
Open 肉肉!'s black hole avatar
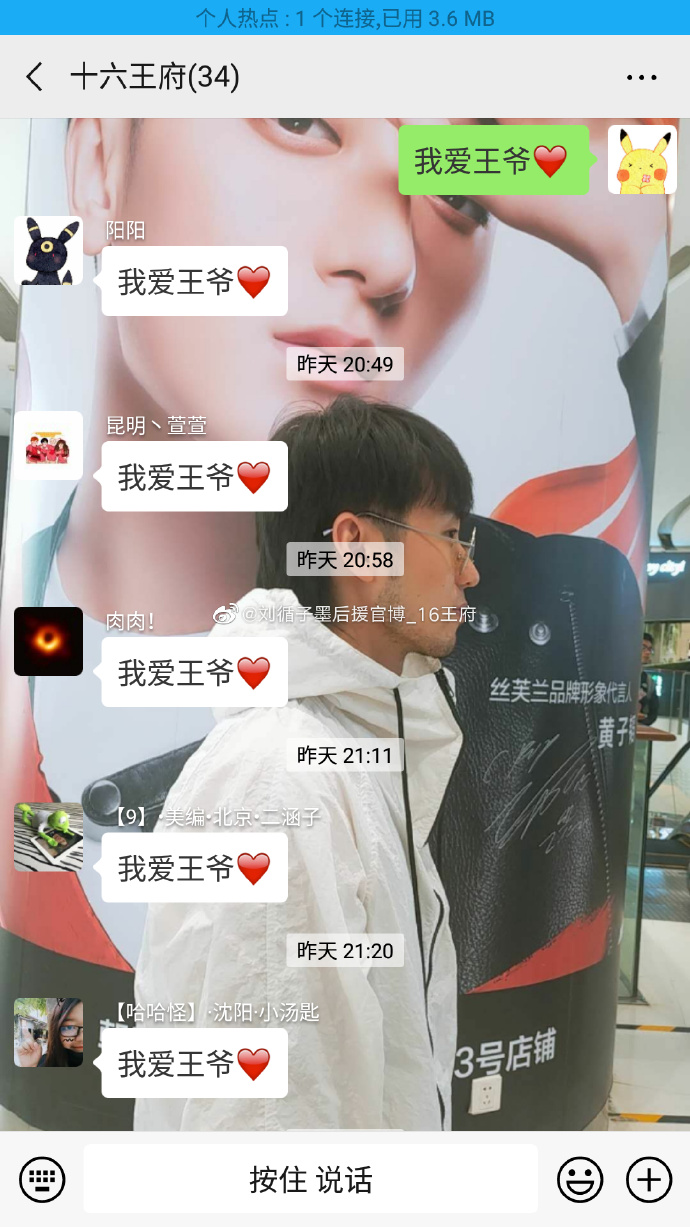[48, 641]
